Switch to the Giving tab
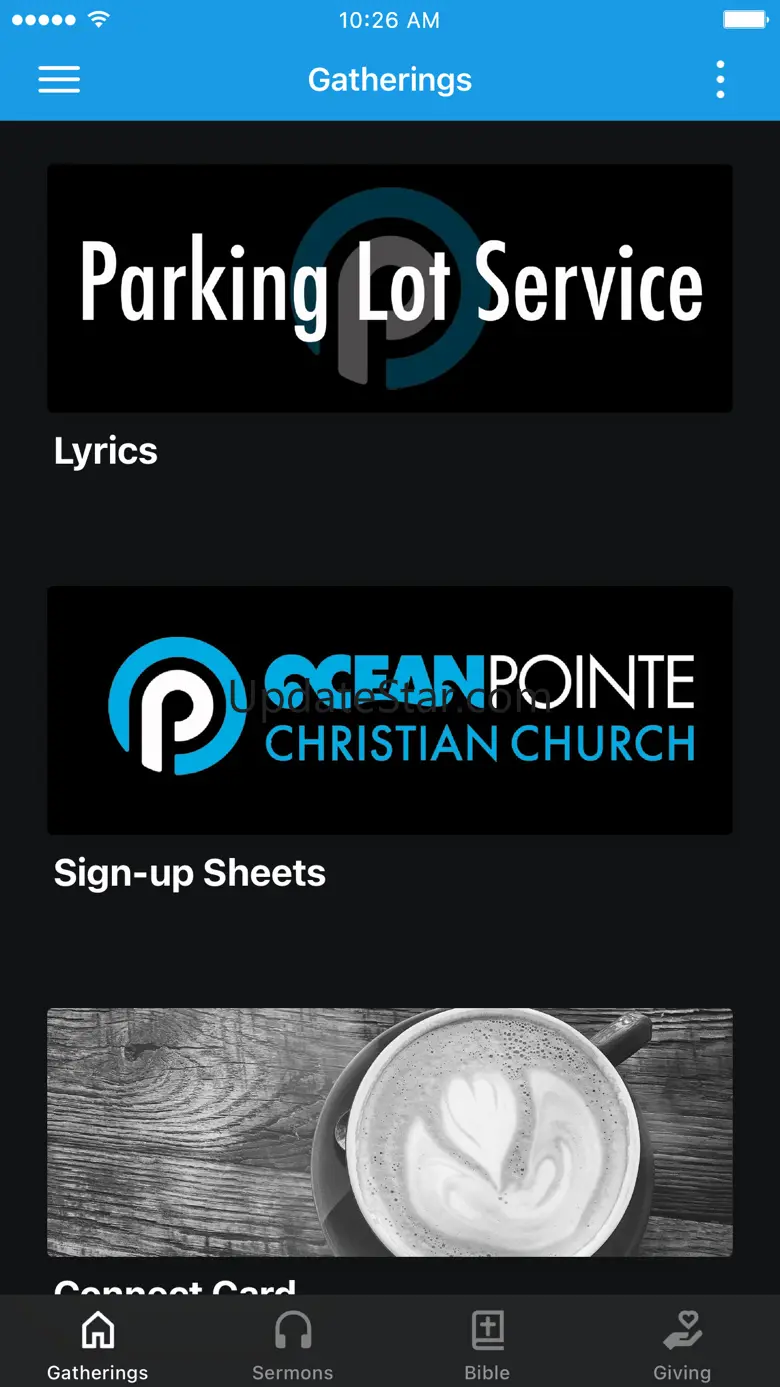Viewport: 780px width, 1387px height. (x=682, y=1346)
